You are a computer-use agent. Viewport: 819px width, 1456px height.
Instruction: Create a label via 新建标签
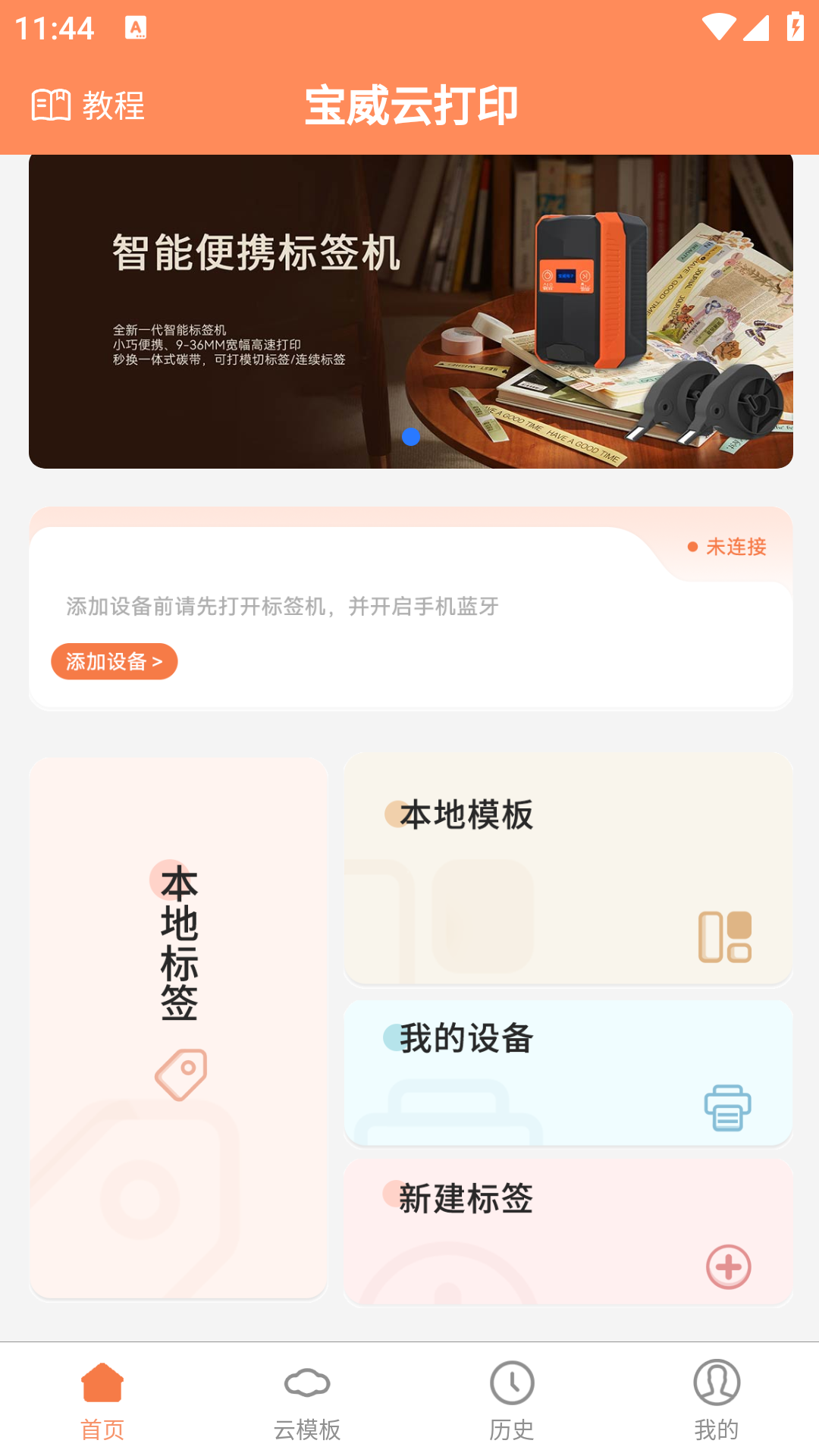pyautogui.click(x=567, y=1232)
